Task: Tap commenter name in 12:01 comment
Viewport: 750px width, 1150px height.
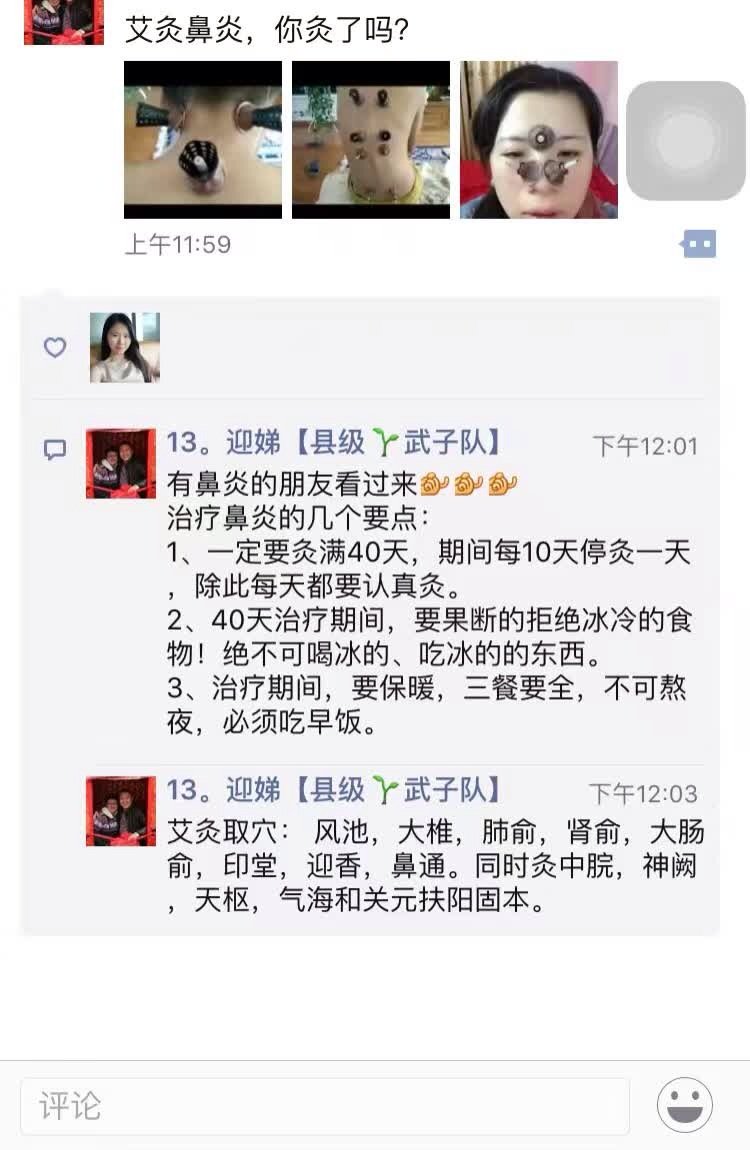Action: pyautogui.click(x=333, y=443)
